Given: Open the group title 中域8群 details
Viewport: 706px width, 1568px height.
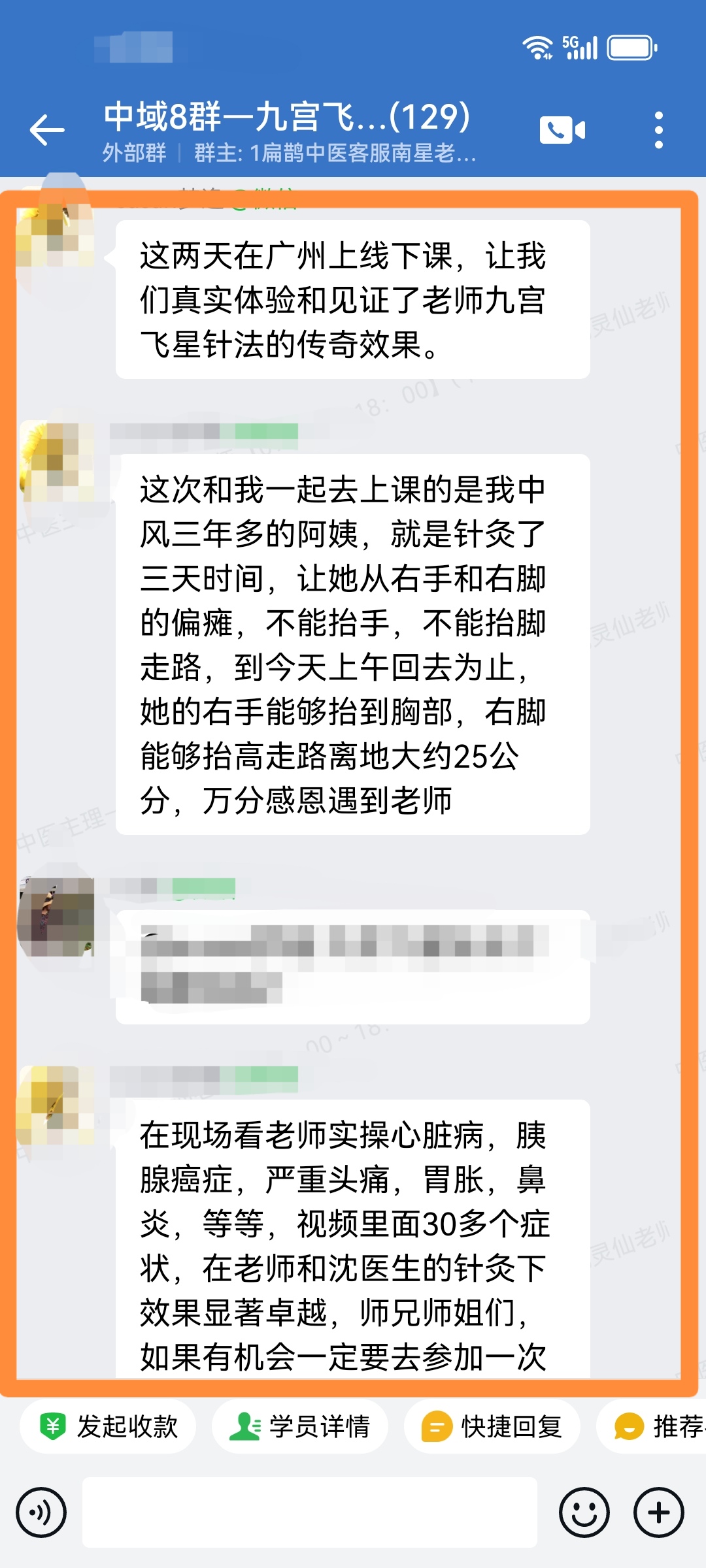Looking at the screenshot, I should coord(288,118).
